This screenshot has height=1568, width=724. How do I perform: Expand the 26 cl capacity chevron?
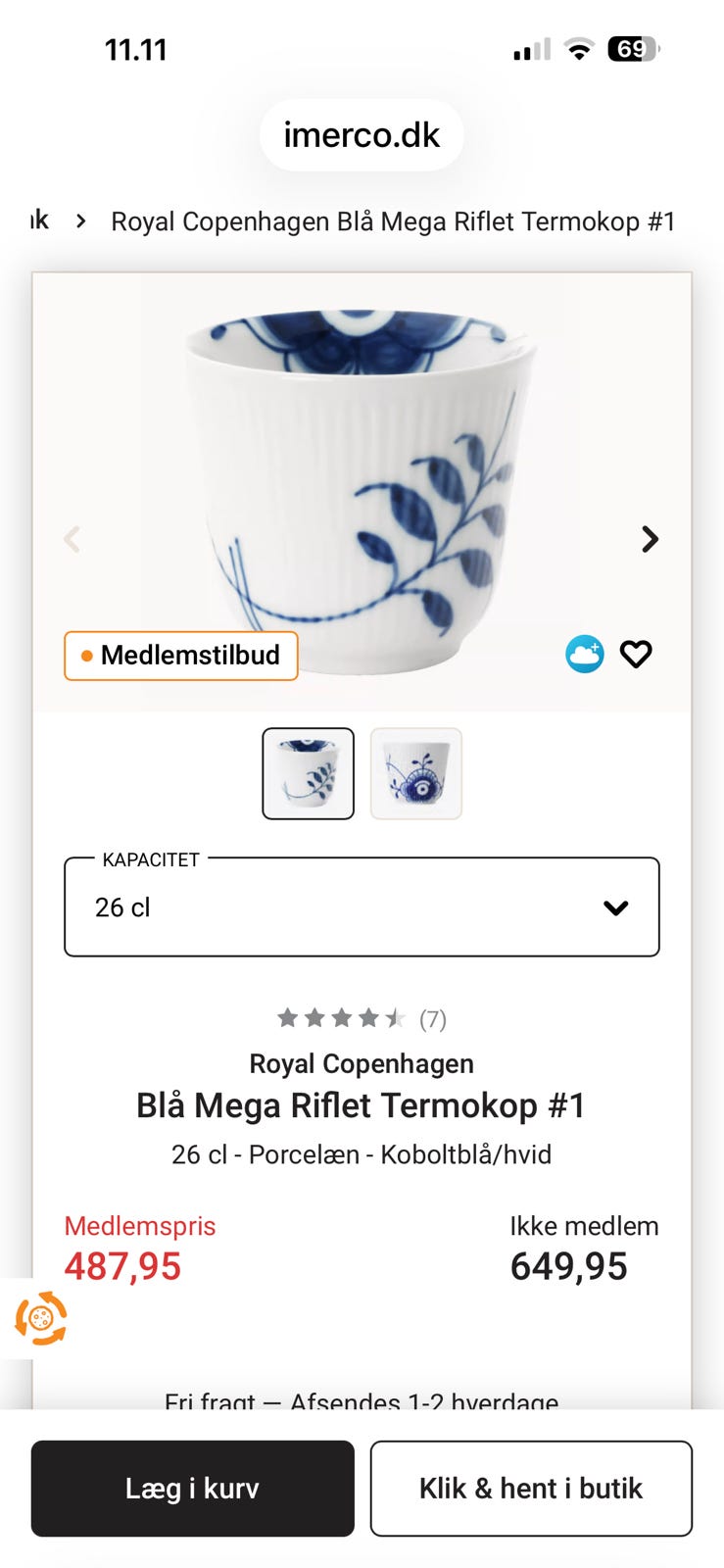pyautogui.click(x=615, y=906)
